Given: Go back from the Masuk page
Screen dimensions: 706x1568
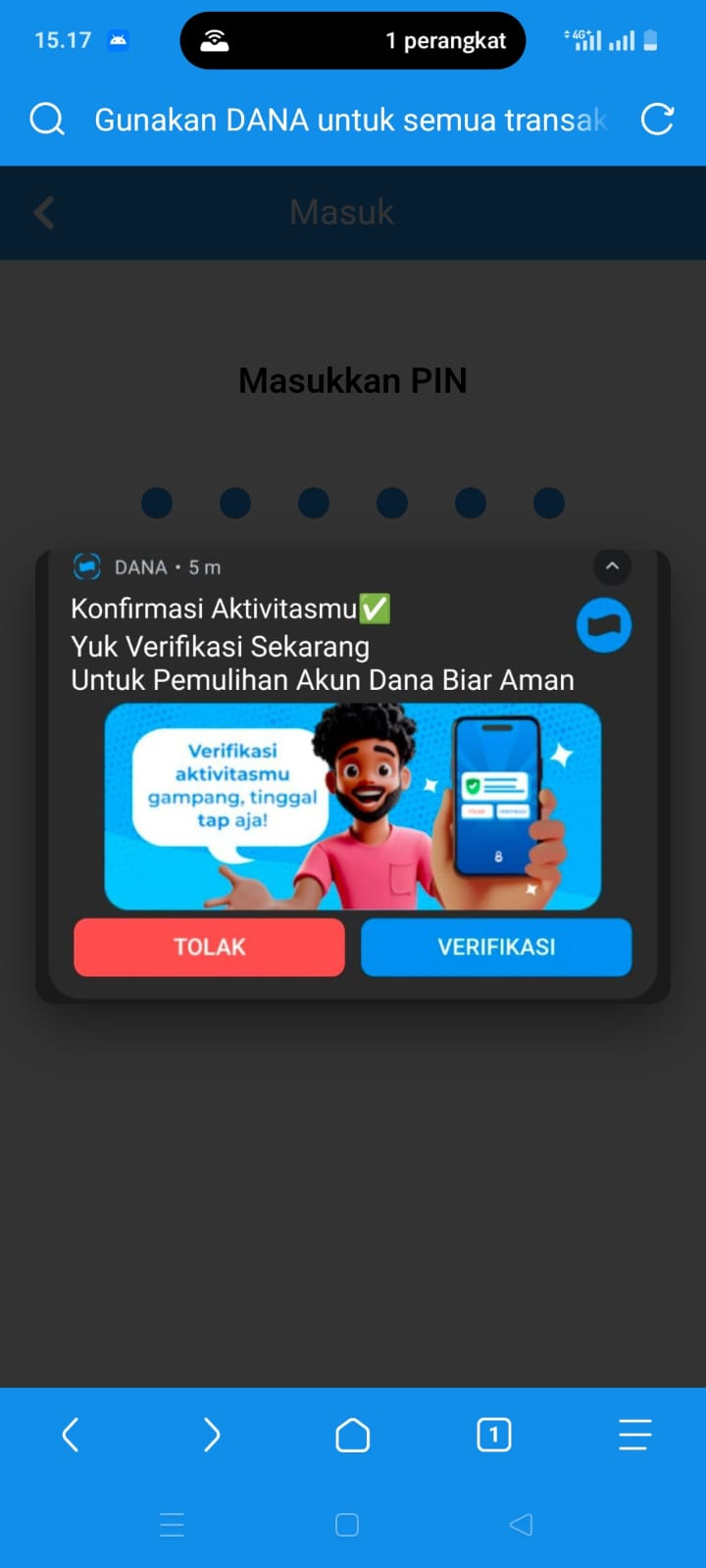Looking at the screenshot, I should 44,213.
